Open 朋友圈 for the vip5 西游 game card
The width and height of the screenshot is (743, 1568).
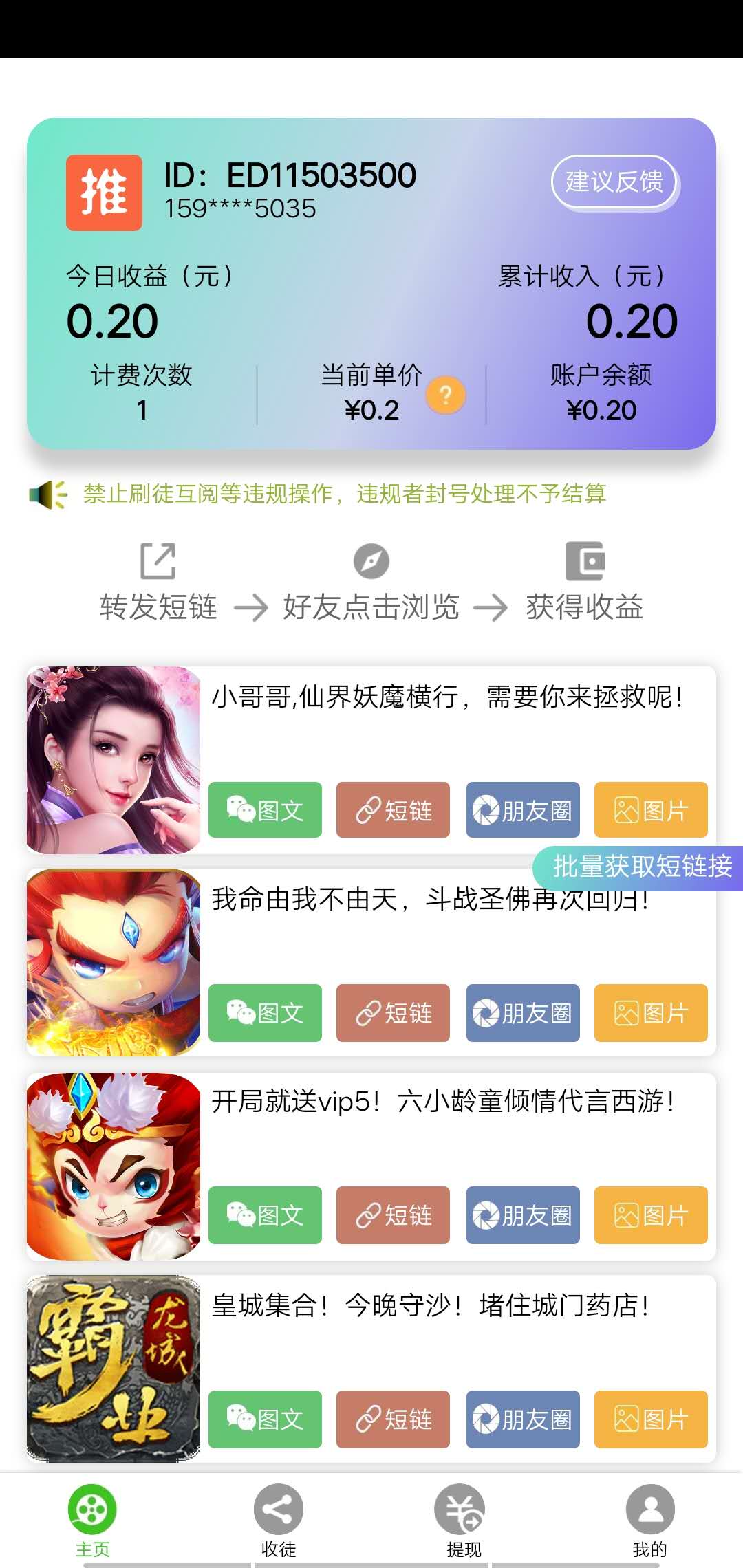[523, 1216]
